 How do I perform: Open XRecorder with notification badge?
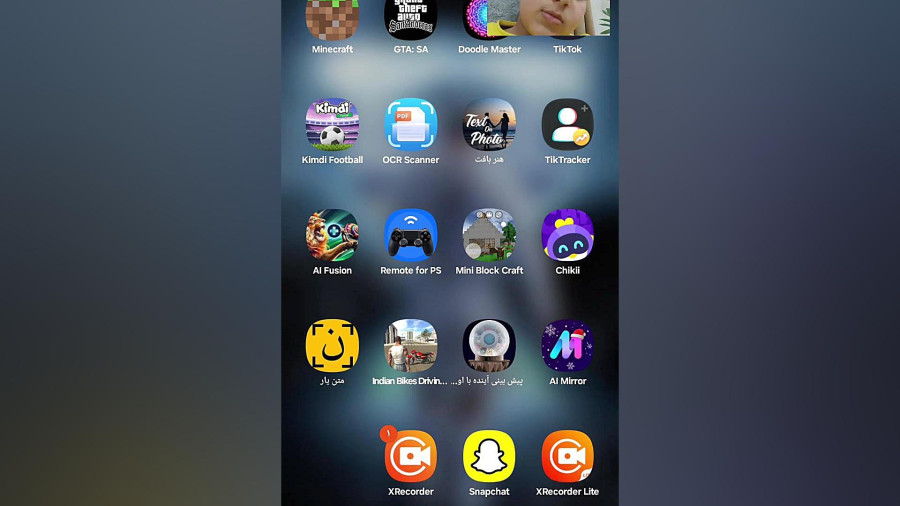[x=410, y=457]
